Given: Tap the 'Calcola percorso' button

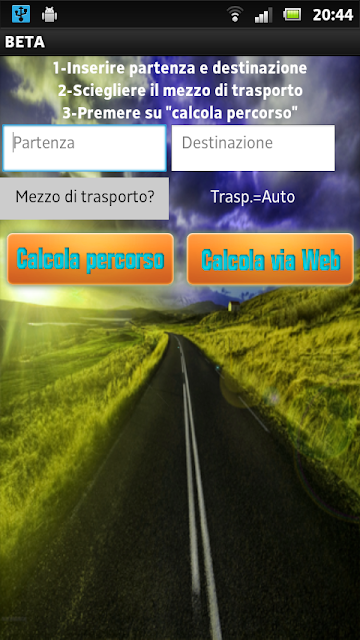Looking at the screenshot, I should point(91,259).
